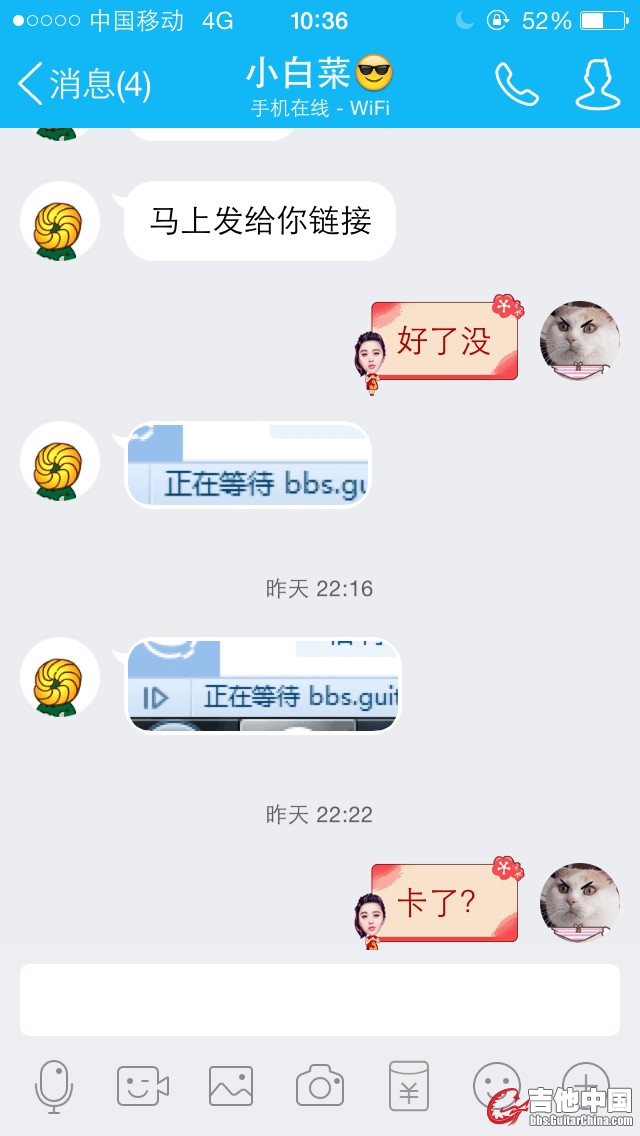Screen dimensions: 640x1136
Task: Send a red packet
Action: coord(408,1086)
